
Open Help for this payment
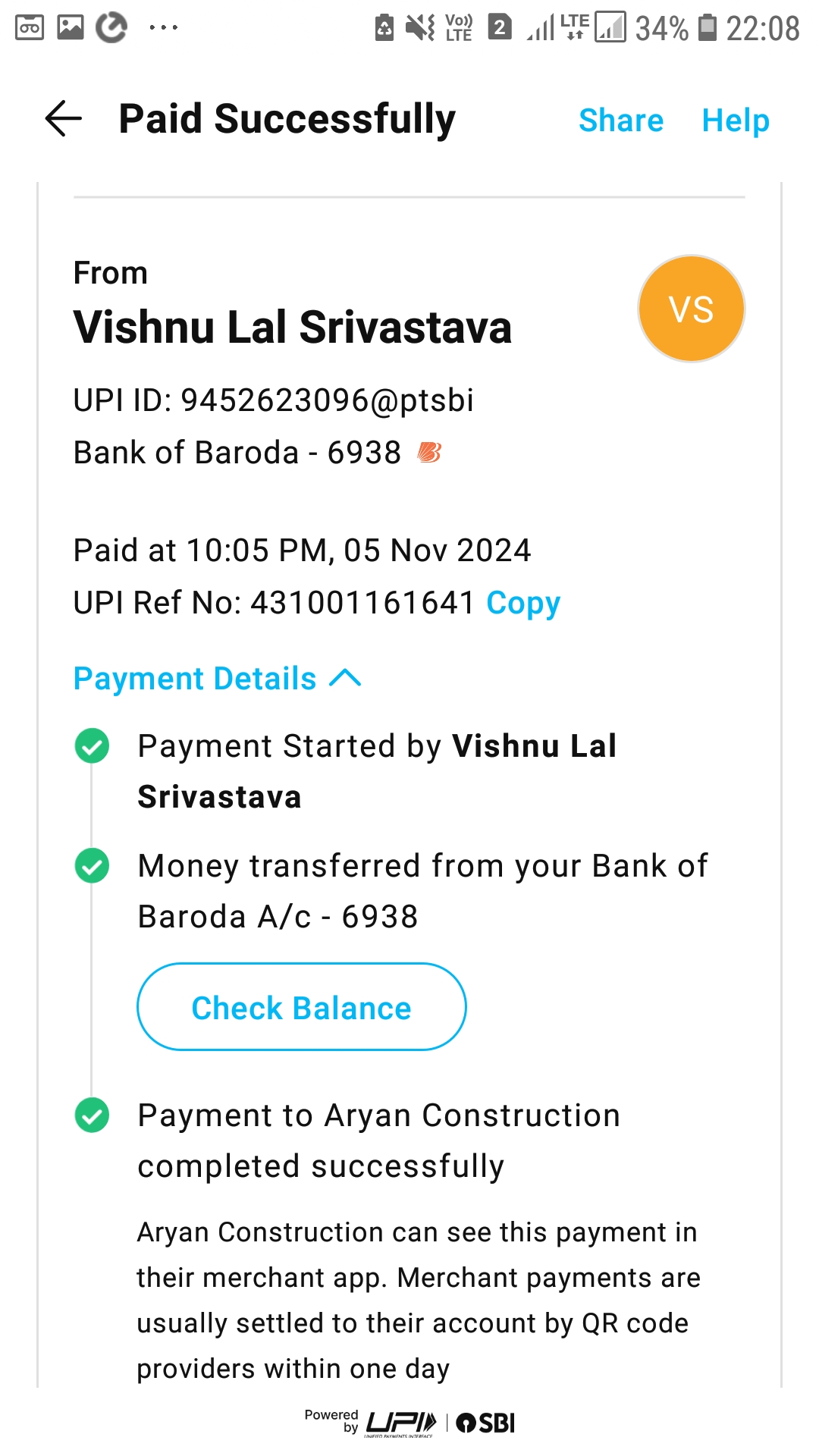[735, 121]
